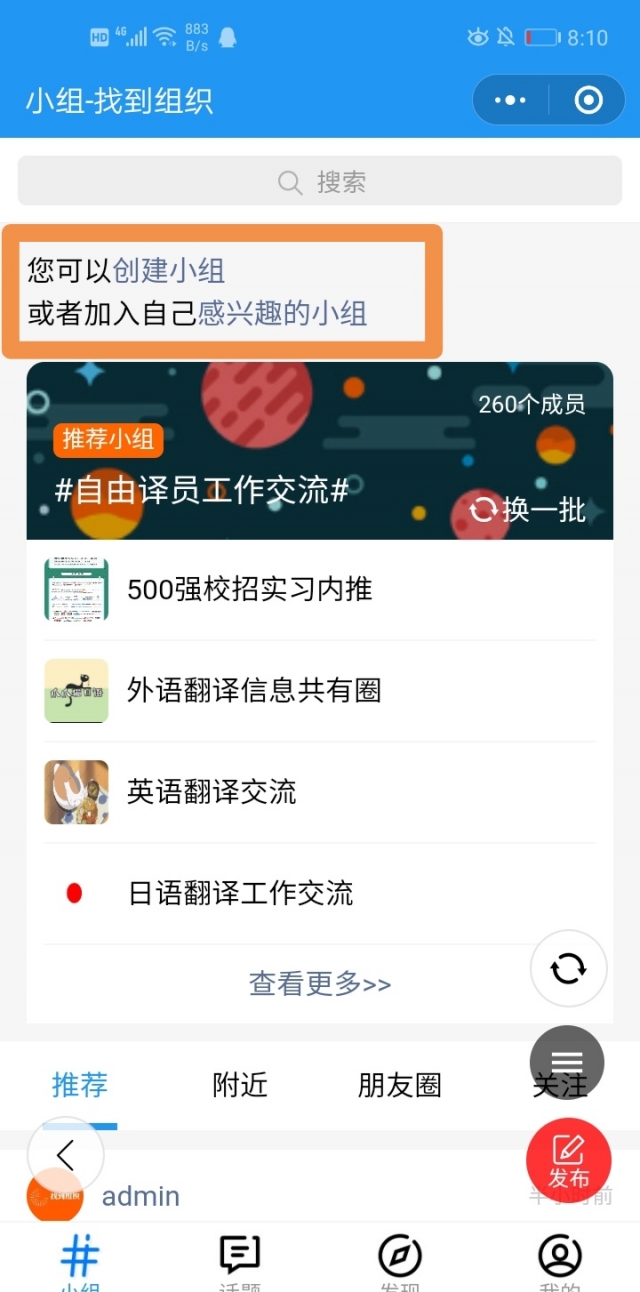Open the floating hamburger menu button
640x1292 pixels.
point(567,1062)
